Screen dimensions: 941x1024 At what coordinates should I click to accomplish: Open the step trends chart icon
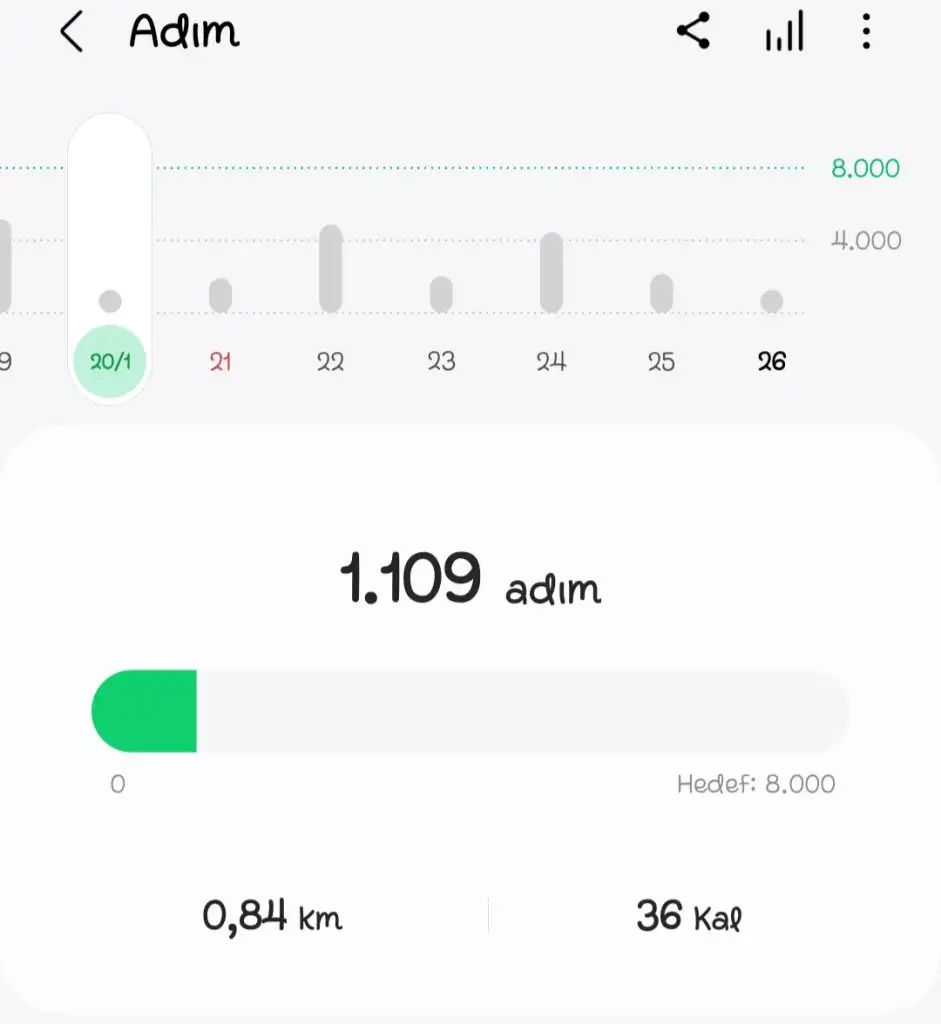(x=784, y=35)
